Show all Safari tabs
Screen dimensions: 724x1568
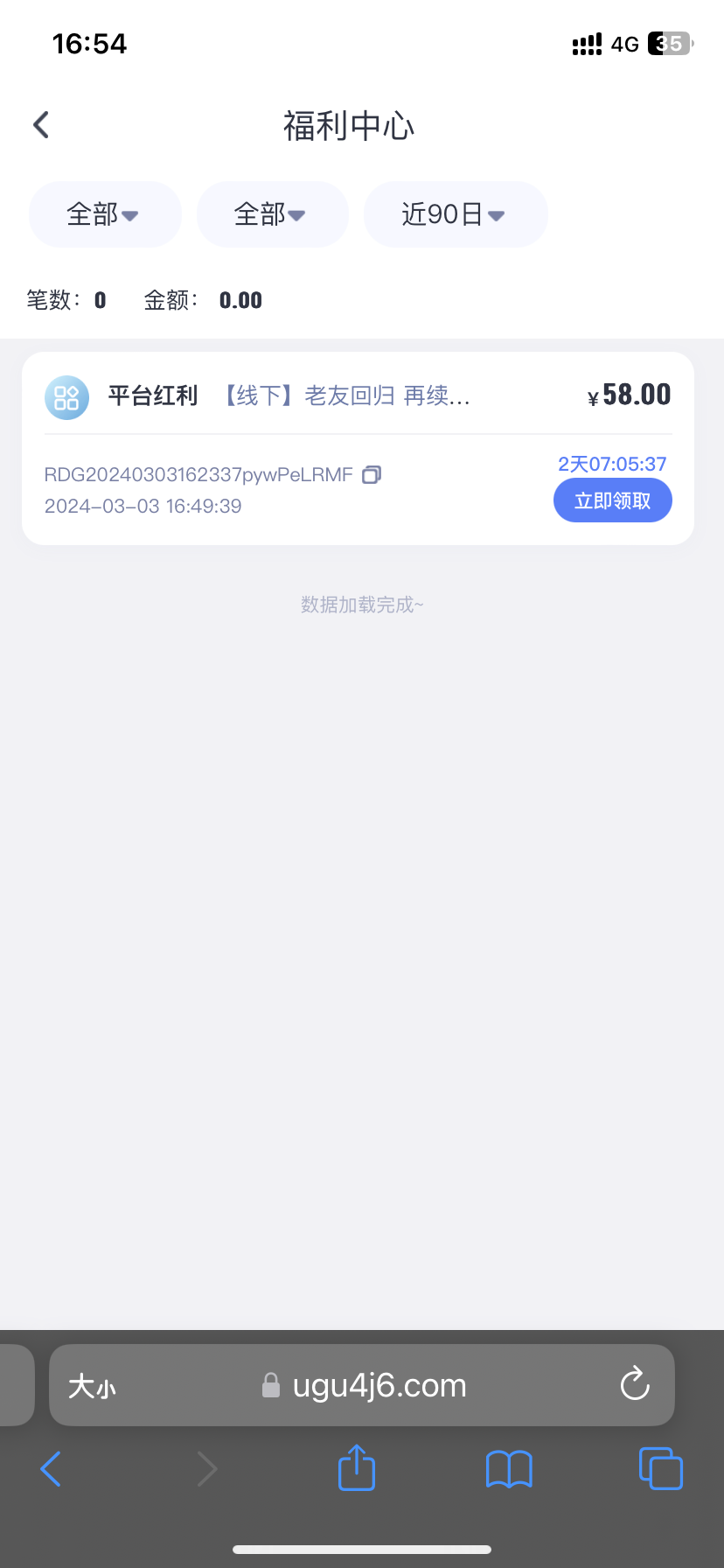point(660,1468)
